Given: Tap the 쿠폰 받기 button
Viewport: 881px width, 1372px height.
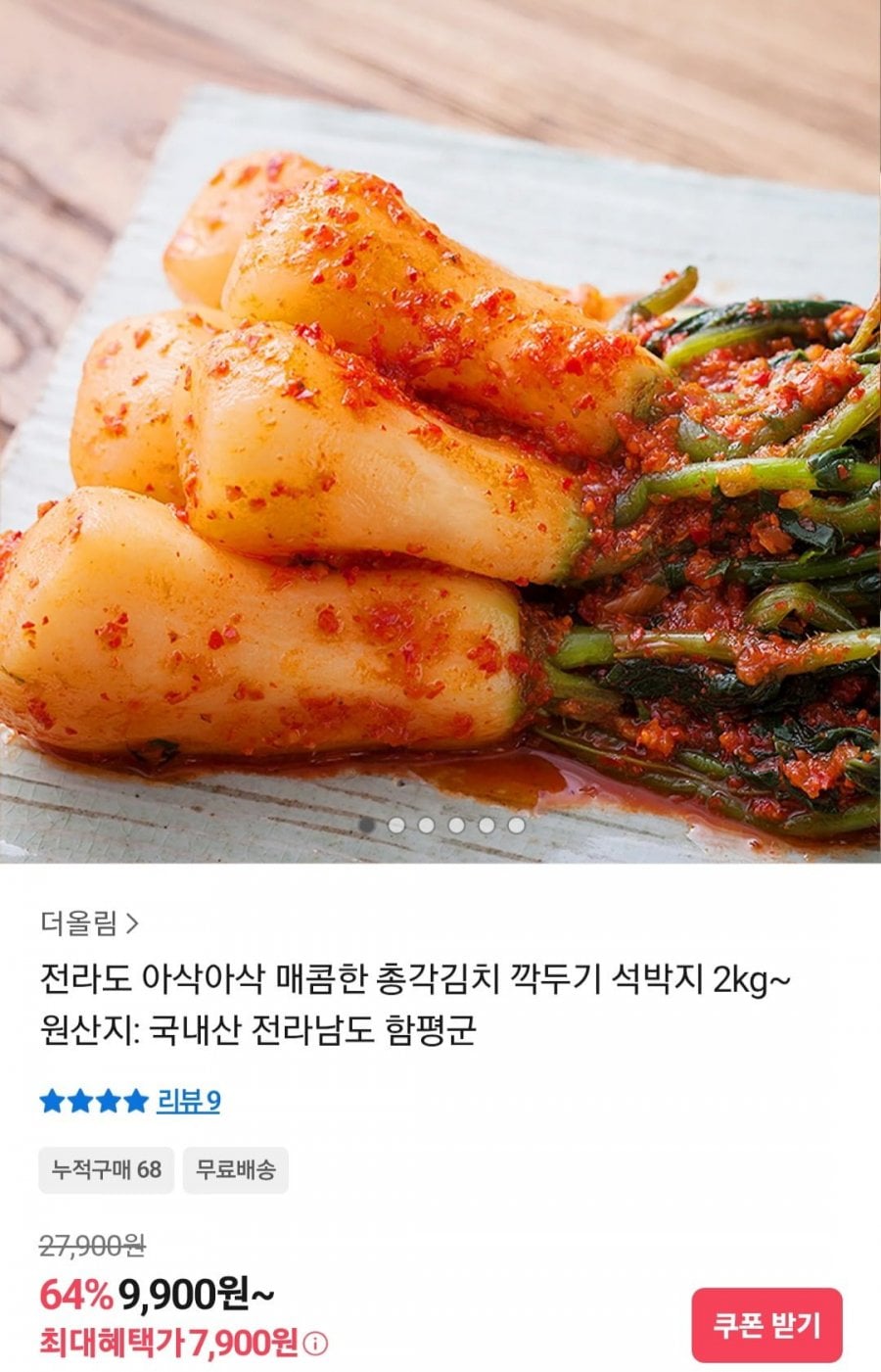Looking at the screenshot, I should click(x=766, y=1325).
